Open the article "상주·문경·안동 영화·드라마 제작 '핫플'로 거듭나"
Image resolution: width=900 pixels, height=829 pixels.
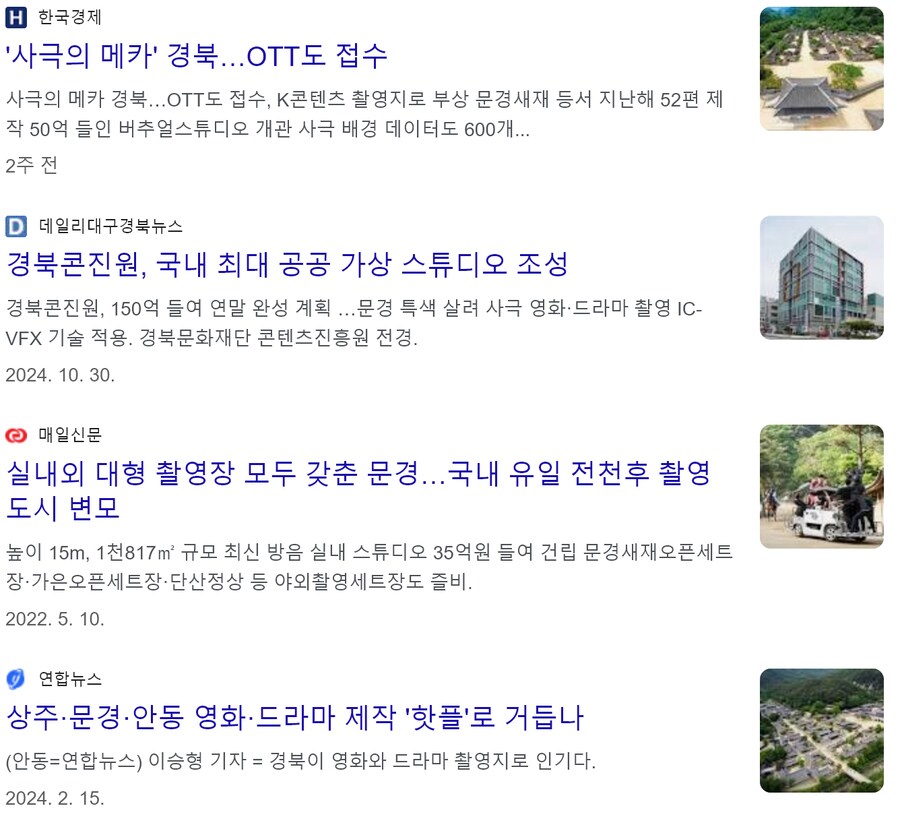(295, 716)
